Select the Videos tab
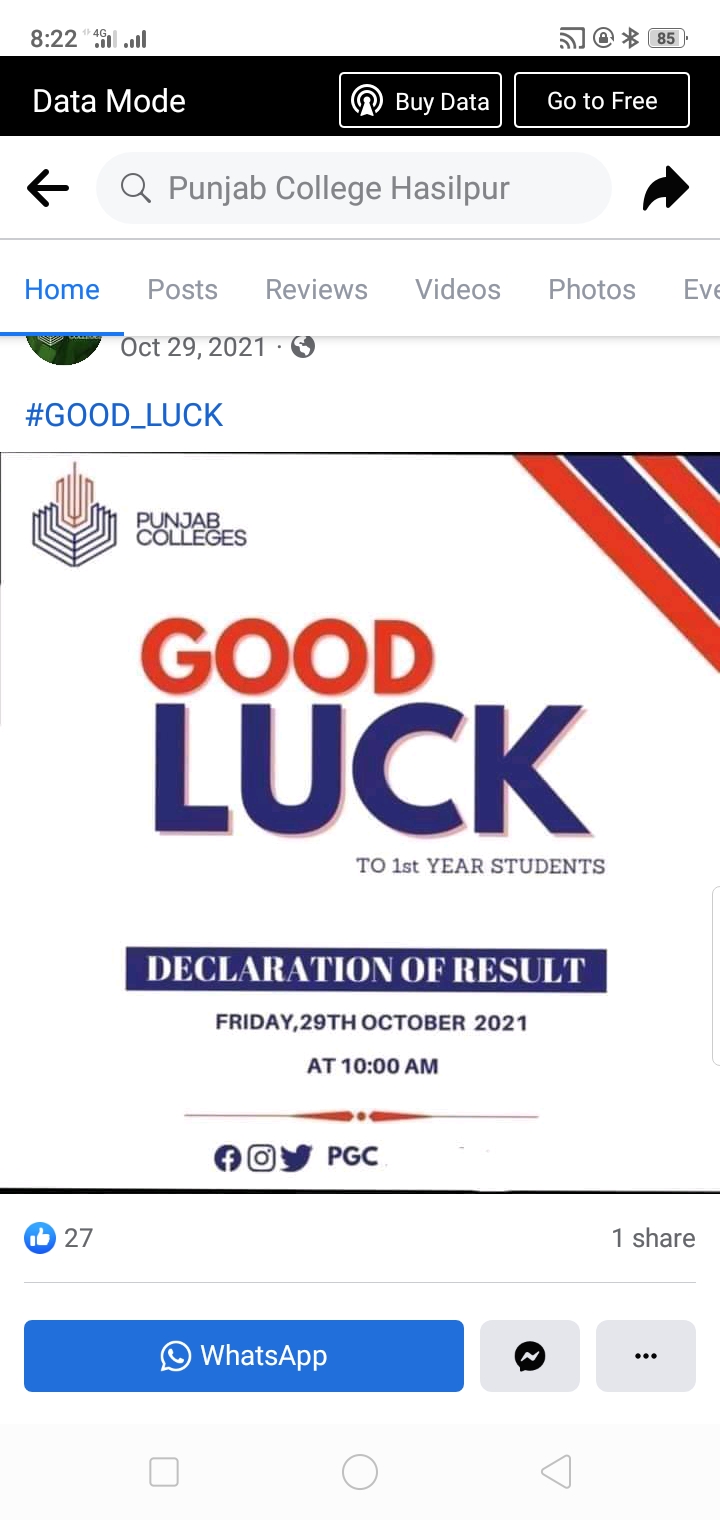 (458, 289)
